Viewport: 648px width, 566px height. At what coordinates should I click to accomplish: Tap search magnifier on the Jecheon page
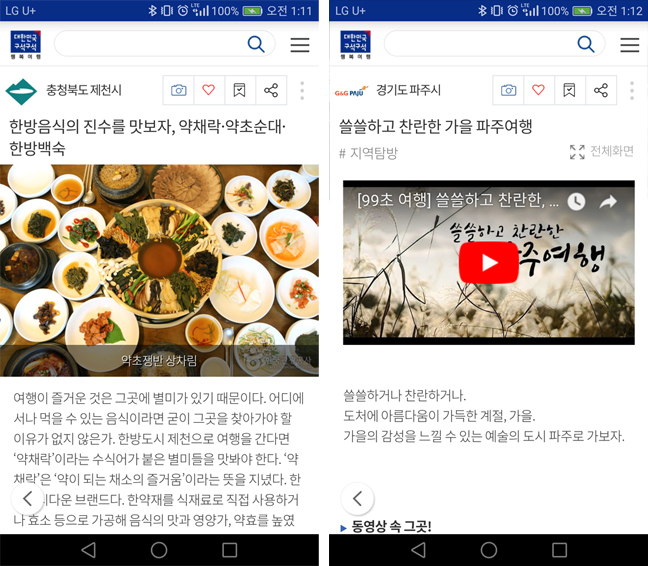click(x=256, y=44)
